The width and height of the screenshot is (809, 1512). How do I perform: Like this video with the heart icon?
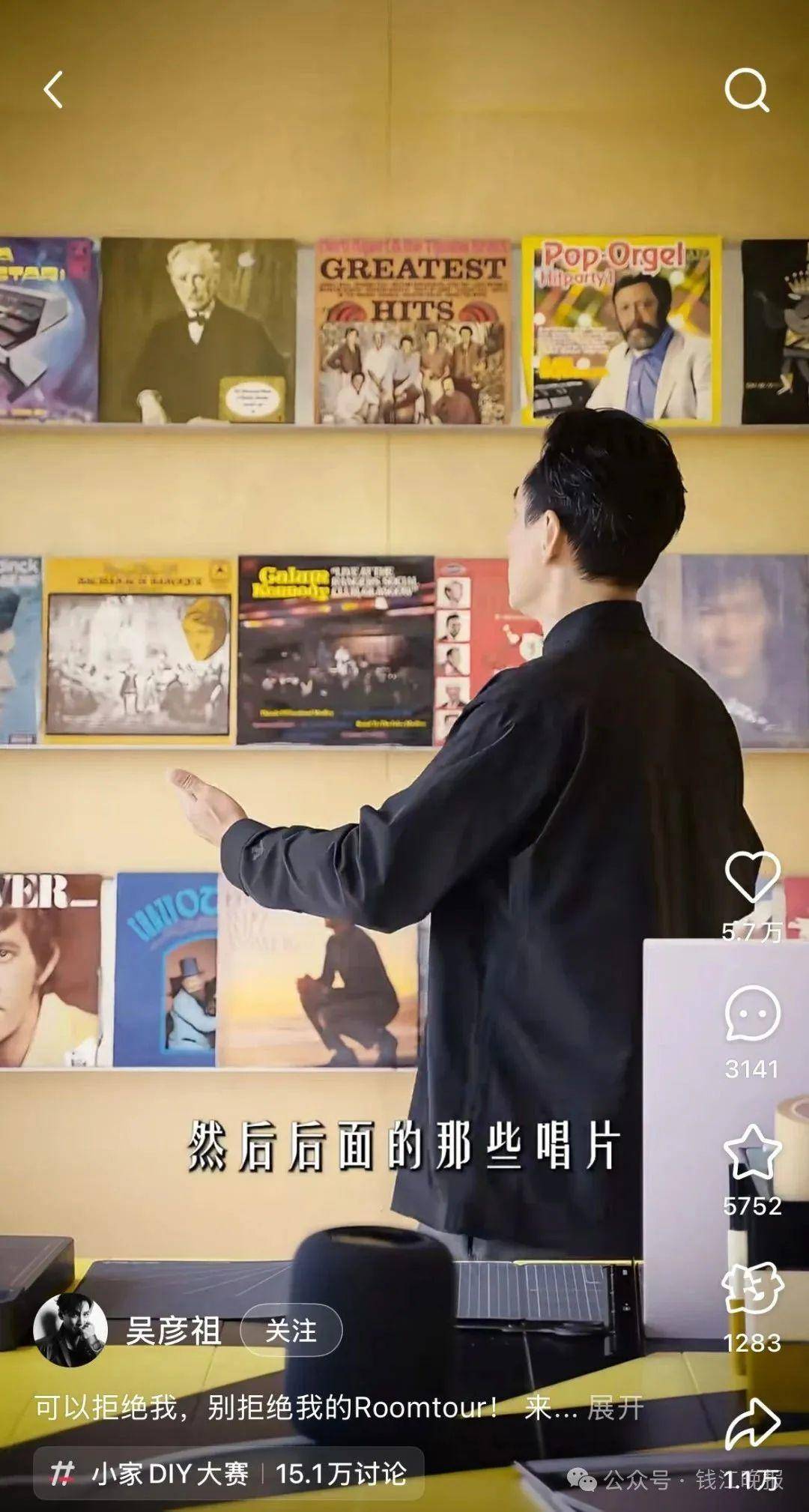pyautogui.click(x=752, y=877)
